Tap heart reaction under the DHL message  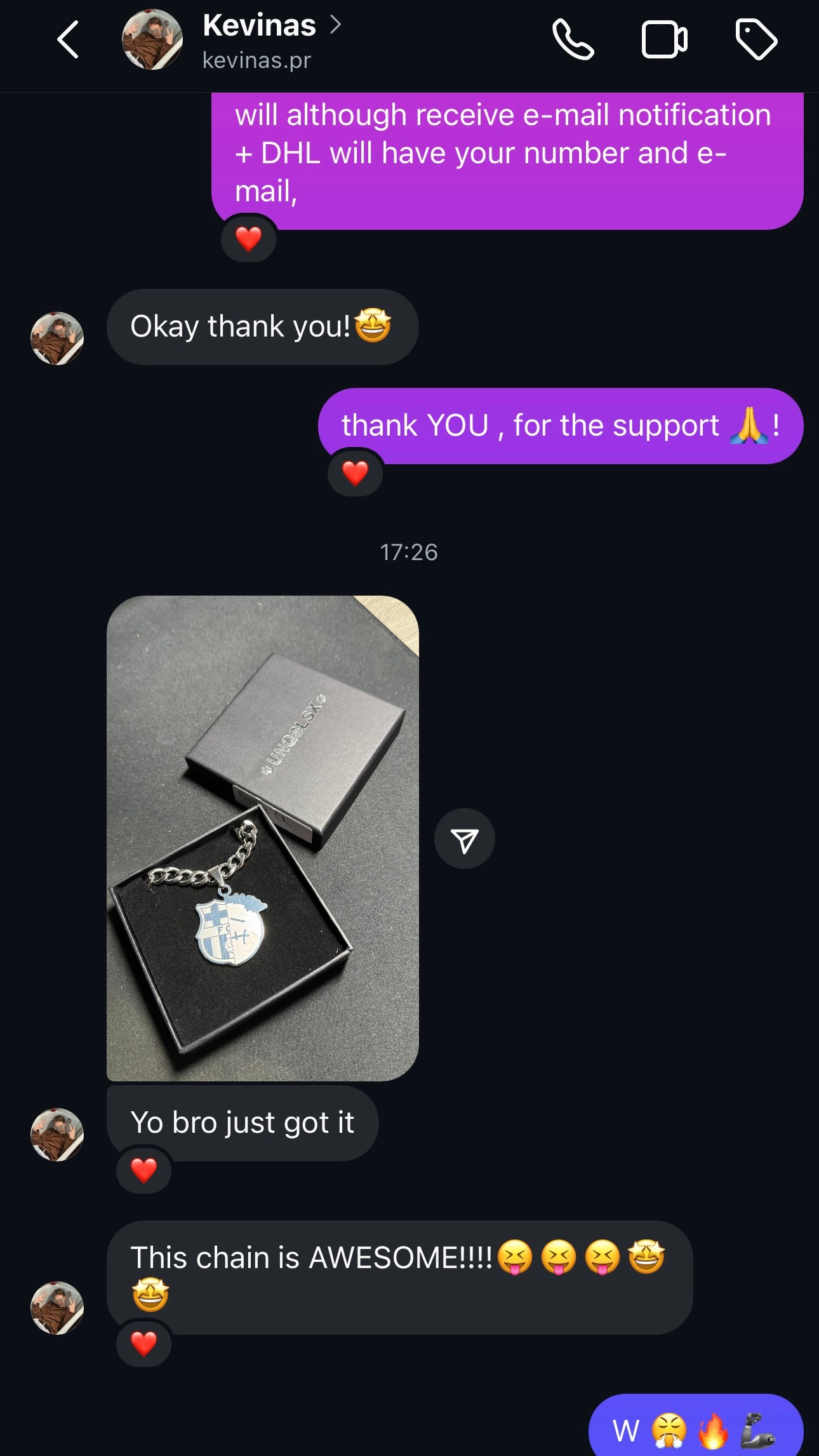[x=248, y=239]
